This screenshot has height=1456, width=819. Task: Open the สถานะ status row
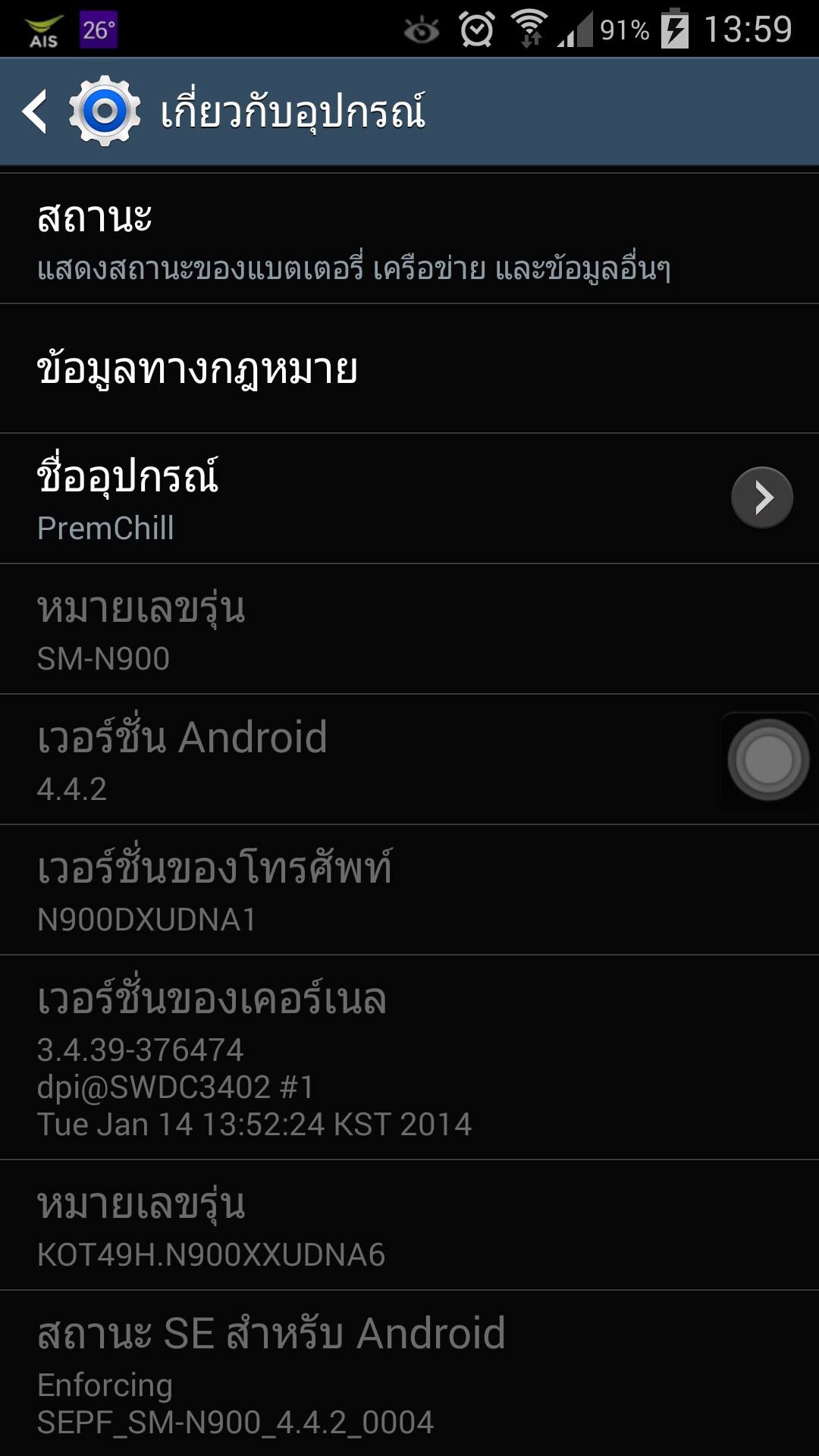click(409, 239)
